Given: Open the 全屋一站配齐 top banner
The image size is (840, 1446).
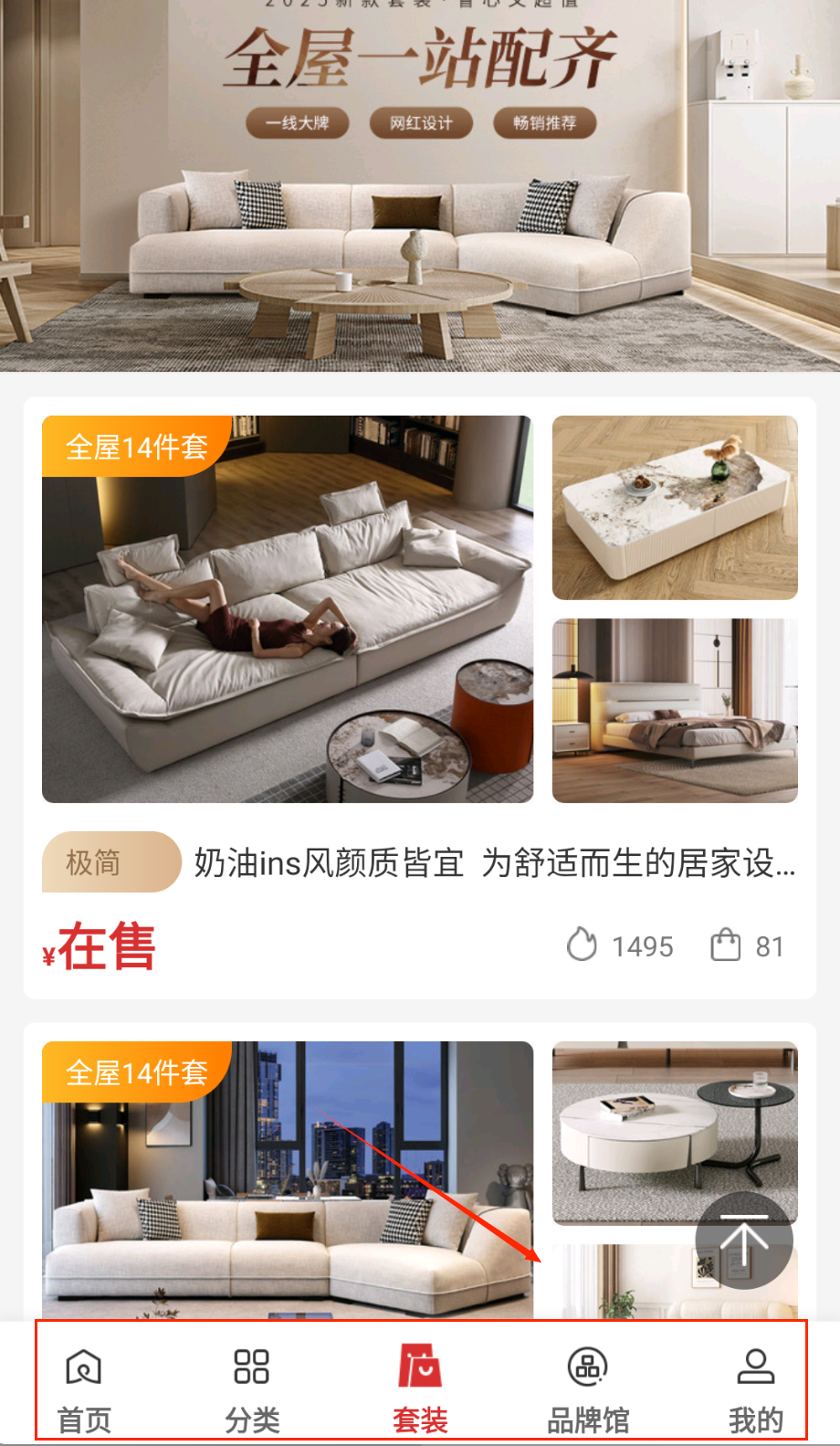Looking at the screenshot, I should (x=420, y=183).
